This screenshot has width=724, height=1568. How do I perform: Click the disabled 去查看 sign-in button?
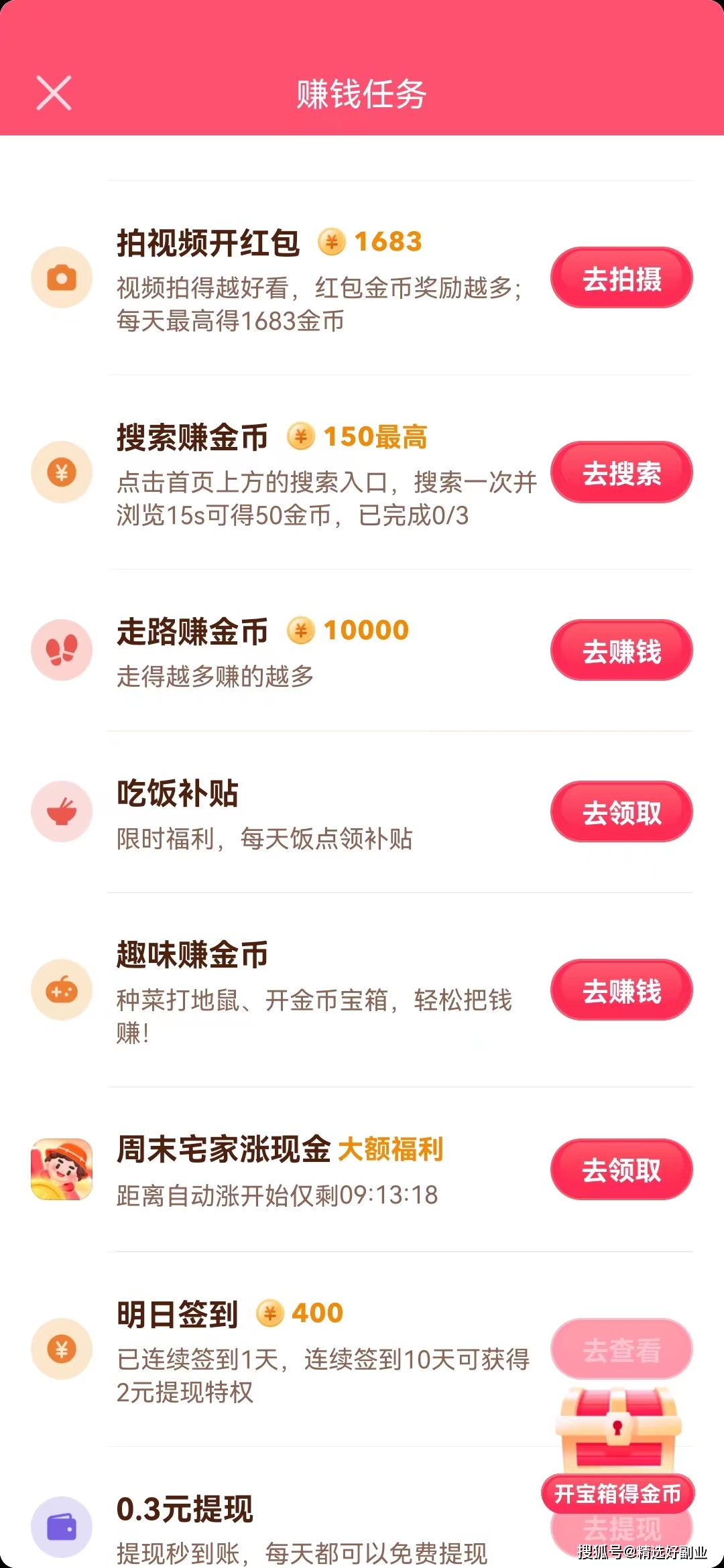[x=620, y=1349]
